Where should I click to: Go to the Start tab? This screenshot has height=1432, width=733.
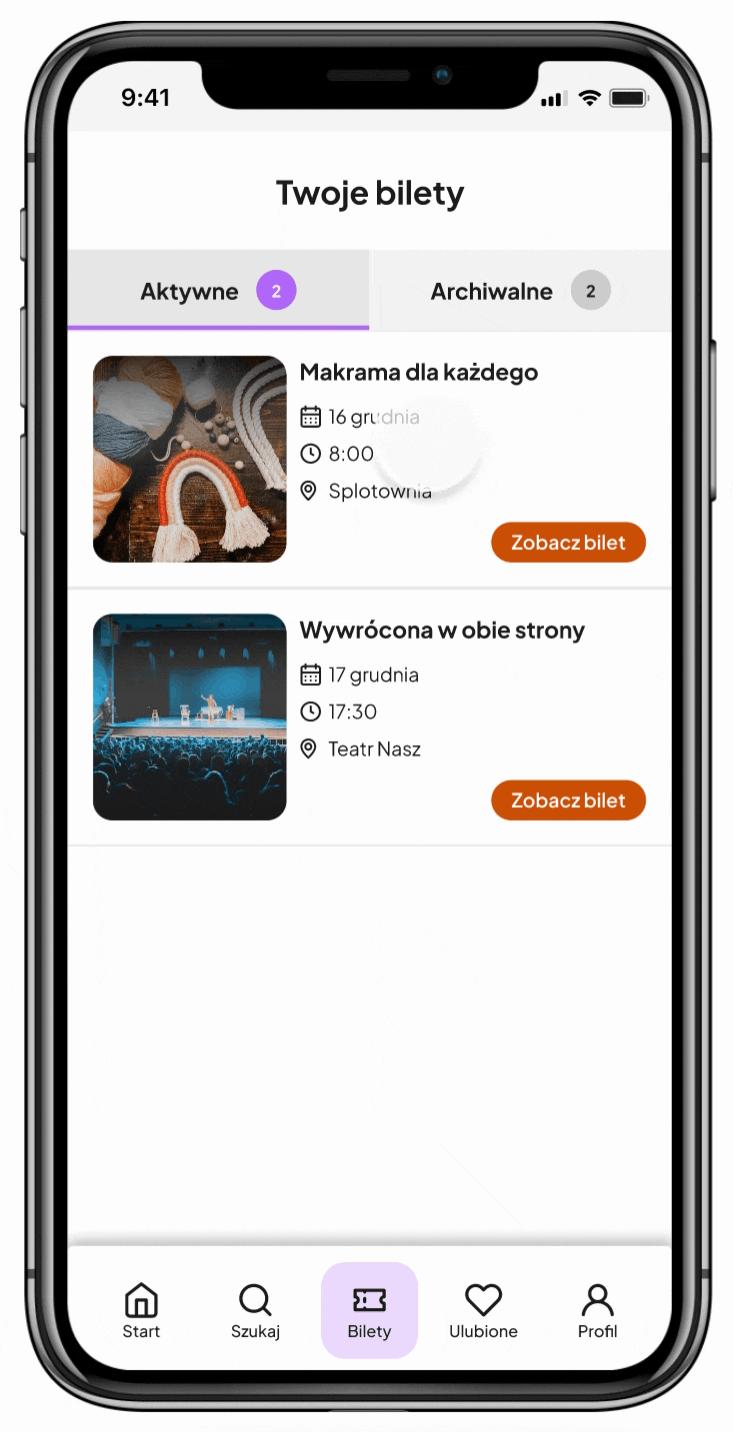[x=141, y=1311]
